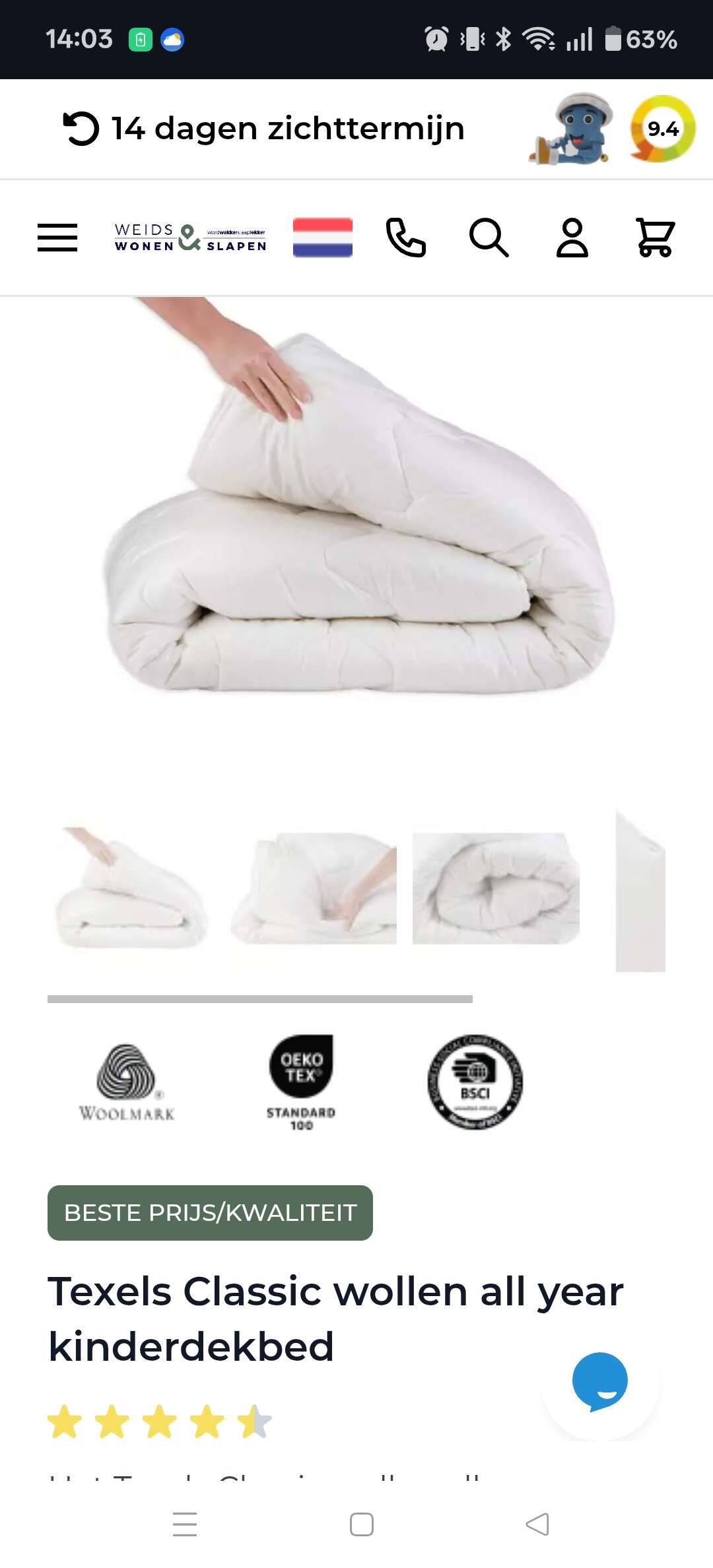This screenshot has height=1568, width=713.
Task: Select the fourth partially visible thumbnail
Action: pyautogui.click(x=640, y=891)
